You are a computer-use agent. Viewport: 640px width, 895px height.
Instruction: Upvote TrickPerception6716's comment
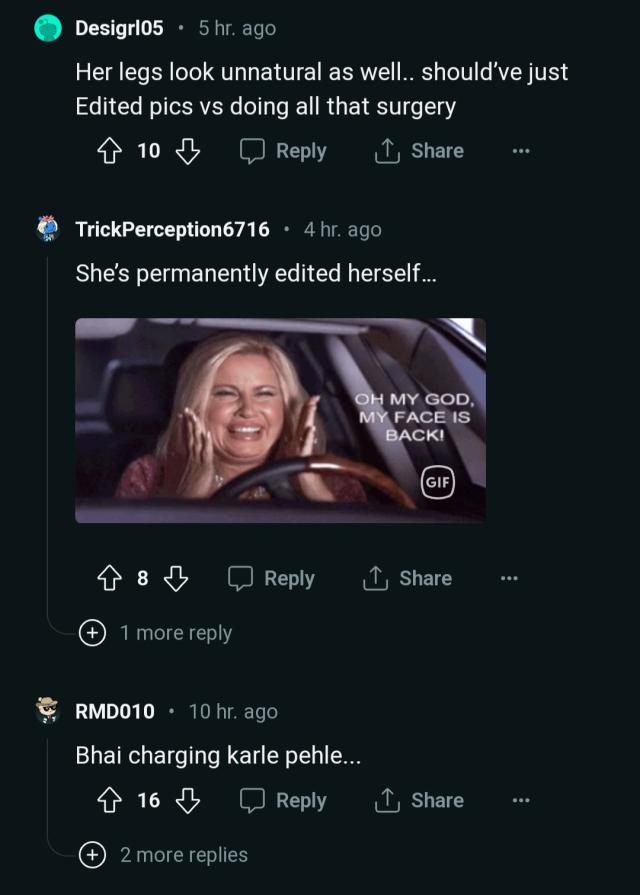(x=108, y=578)
